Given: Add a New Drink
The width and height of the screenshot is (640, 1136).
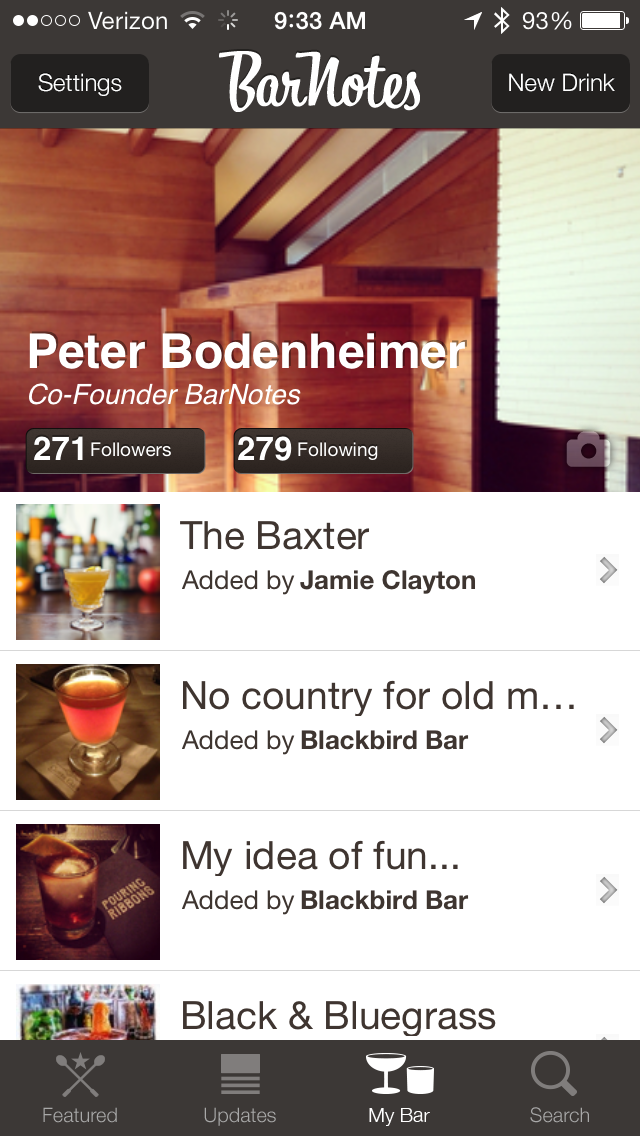Looking at the screenshot, I should [561, 83].
